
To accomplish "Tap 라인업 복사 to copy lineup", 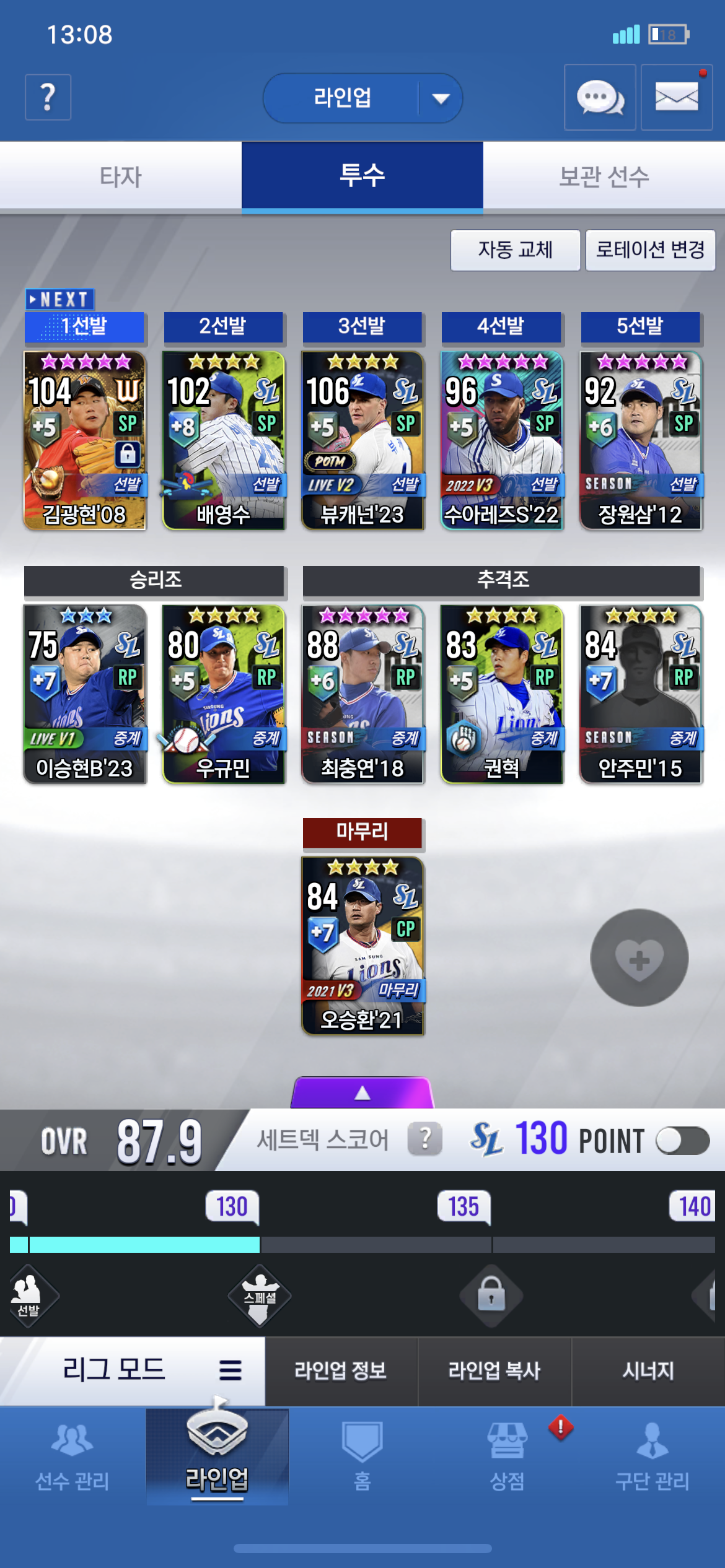I will pos(494,1370).
